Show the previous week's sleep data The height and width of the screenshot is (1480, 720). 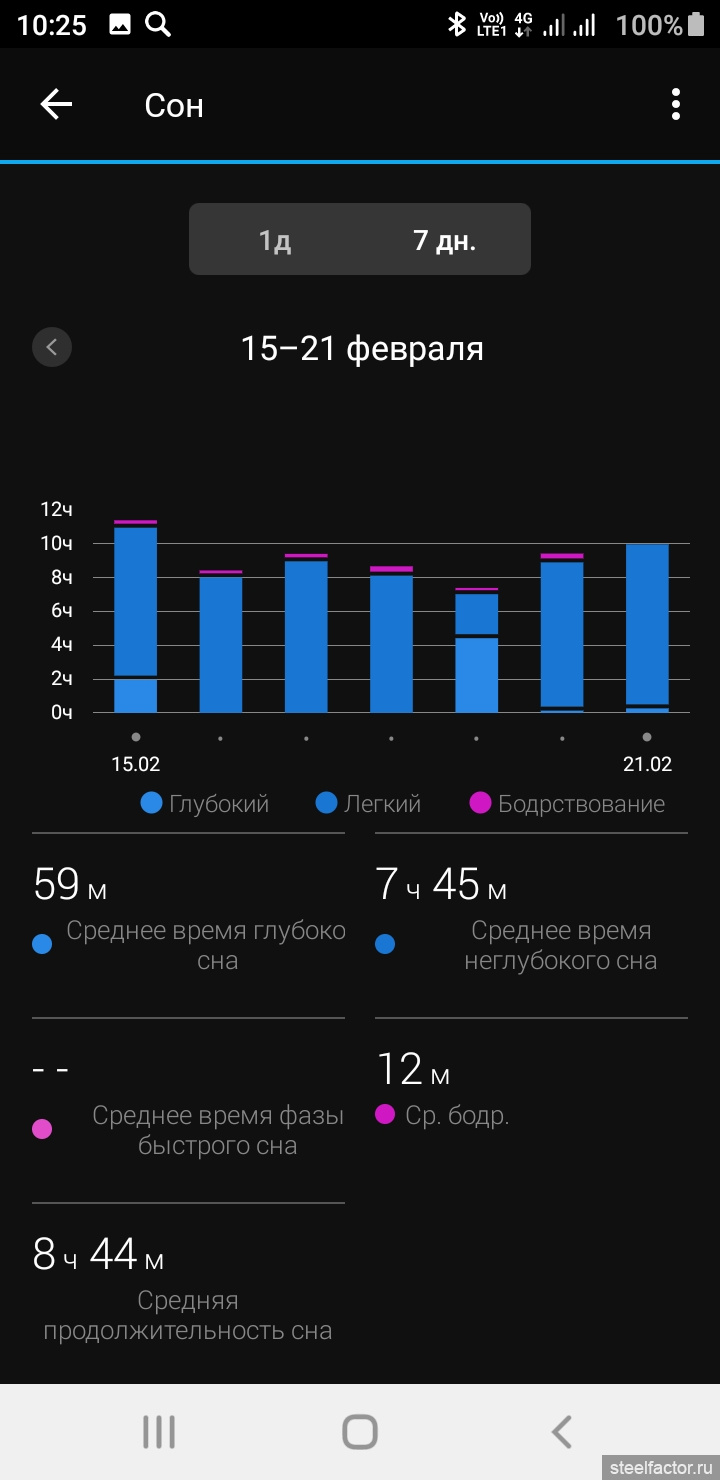pyautogui.click(x=52, y=348)
